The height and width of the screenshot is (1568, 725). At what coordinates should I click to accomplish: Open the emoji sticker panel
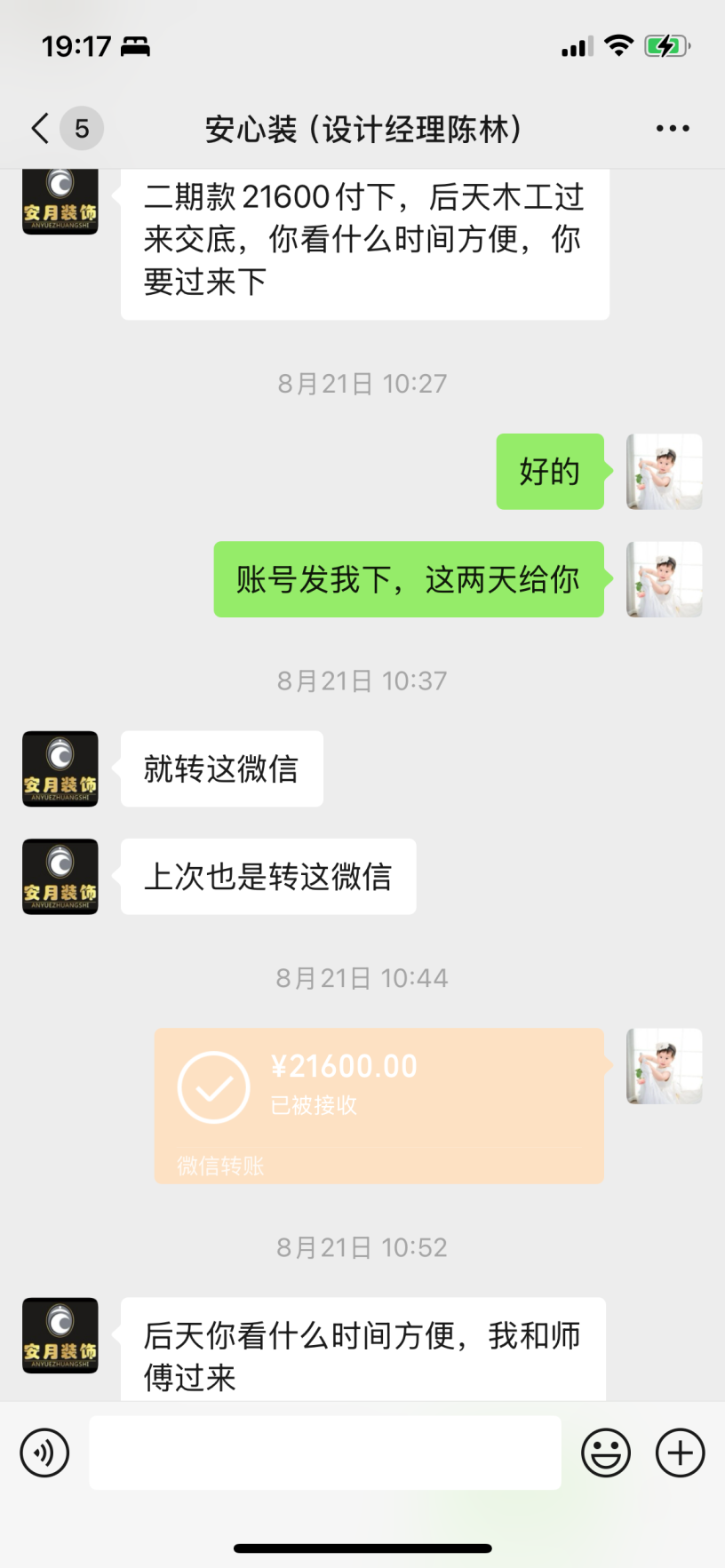point(606,1453)
